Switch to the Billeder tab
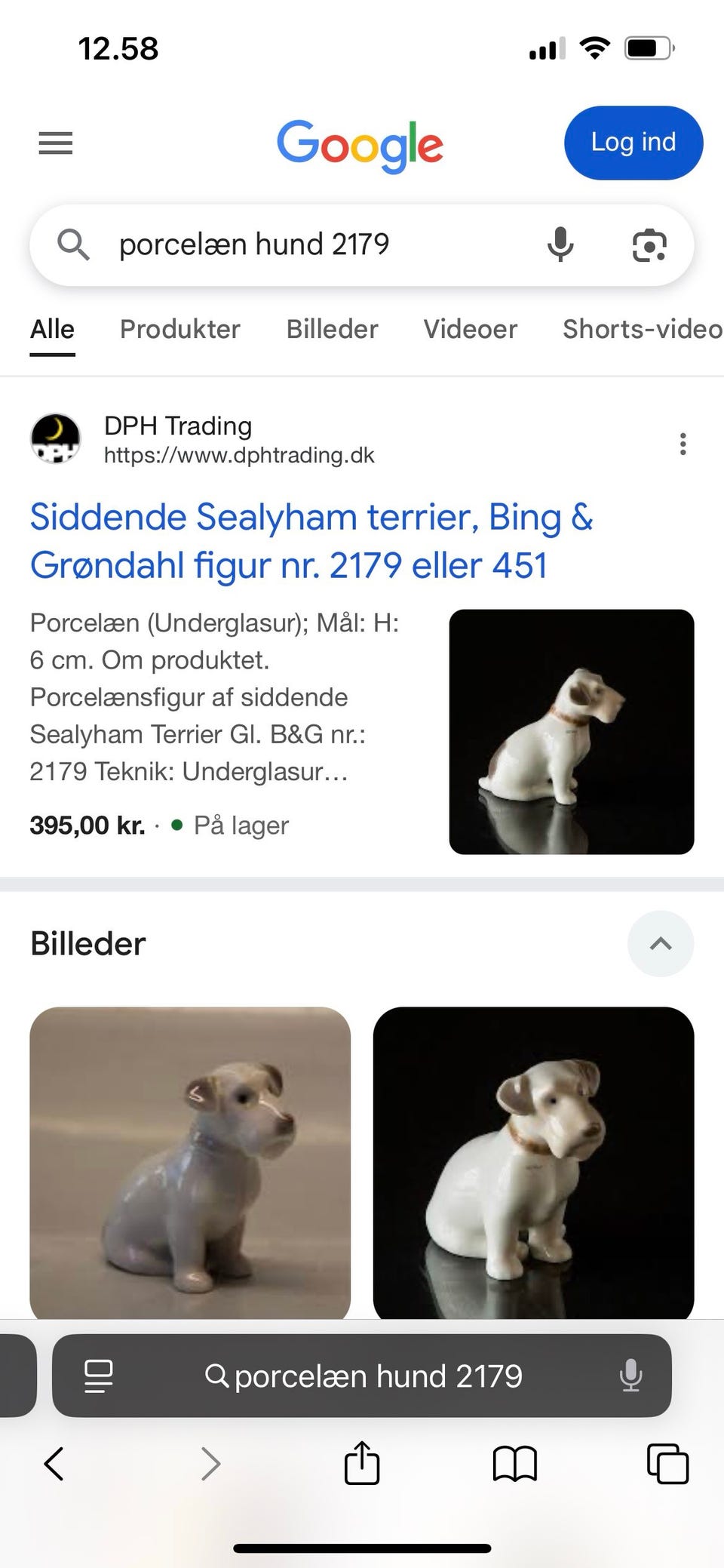 pos(332,330)
